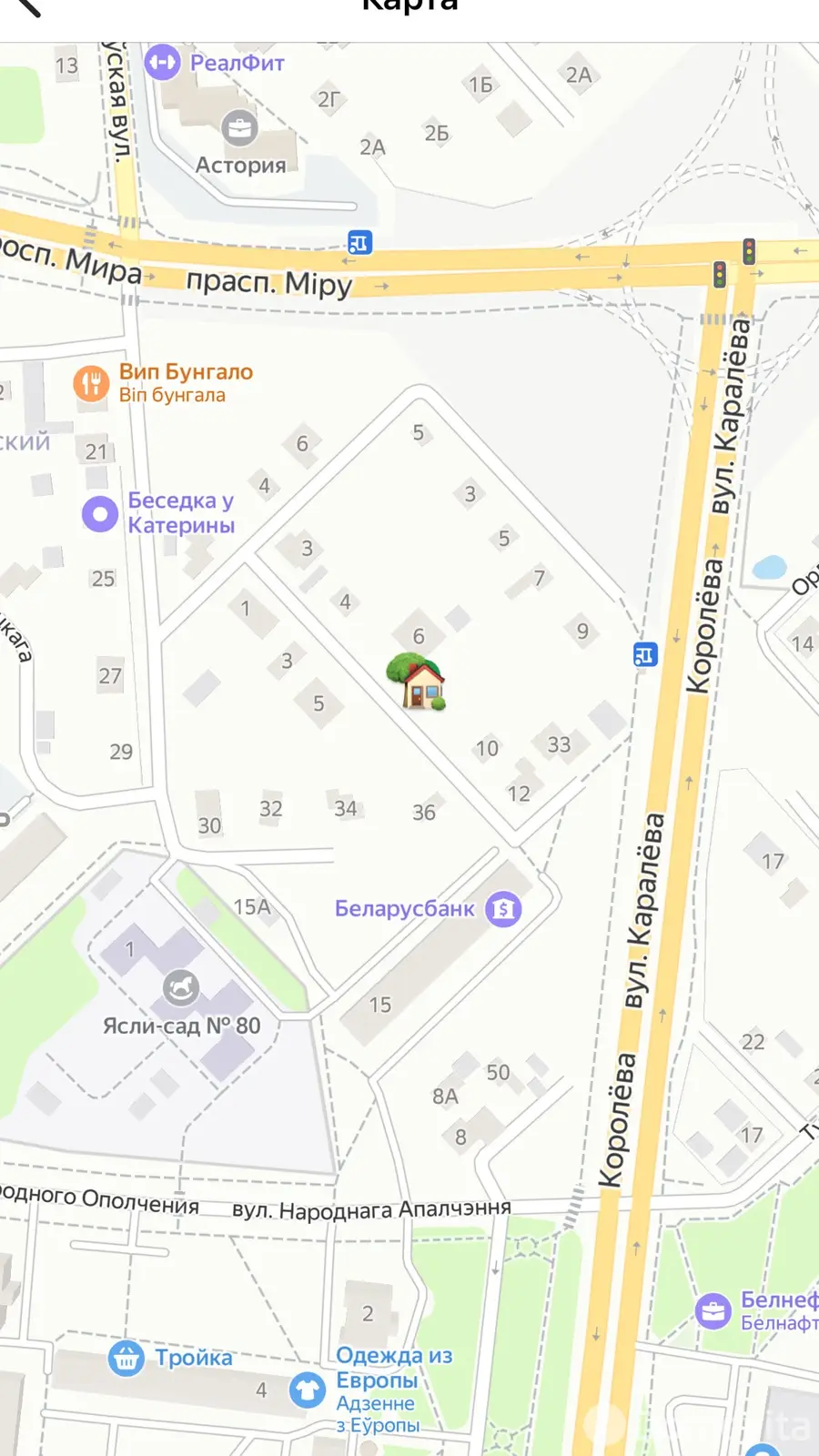This screenshot has height=1456, width=819.
Task: Go back using the top-left arrow
Action: click(27, 7)
